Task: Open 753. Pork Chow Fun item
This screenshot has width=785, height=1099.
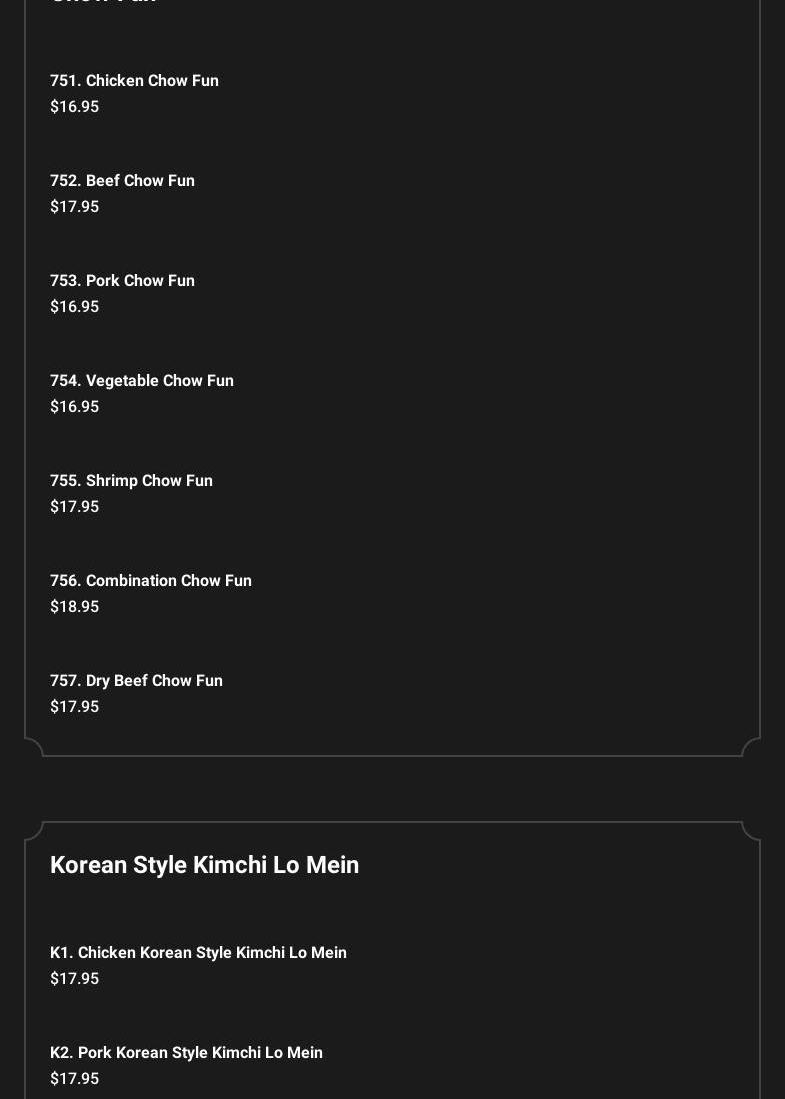Action: [122, 281]
